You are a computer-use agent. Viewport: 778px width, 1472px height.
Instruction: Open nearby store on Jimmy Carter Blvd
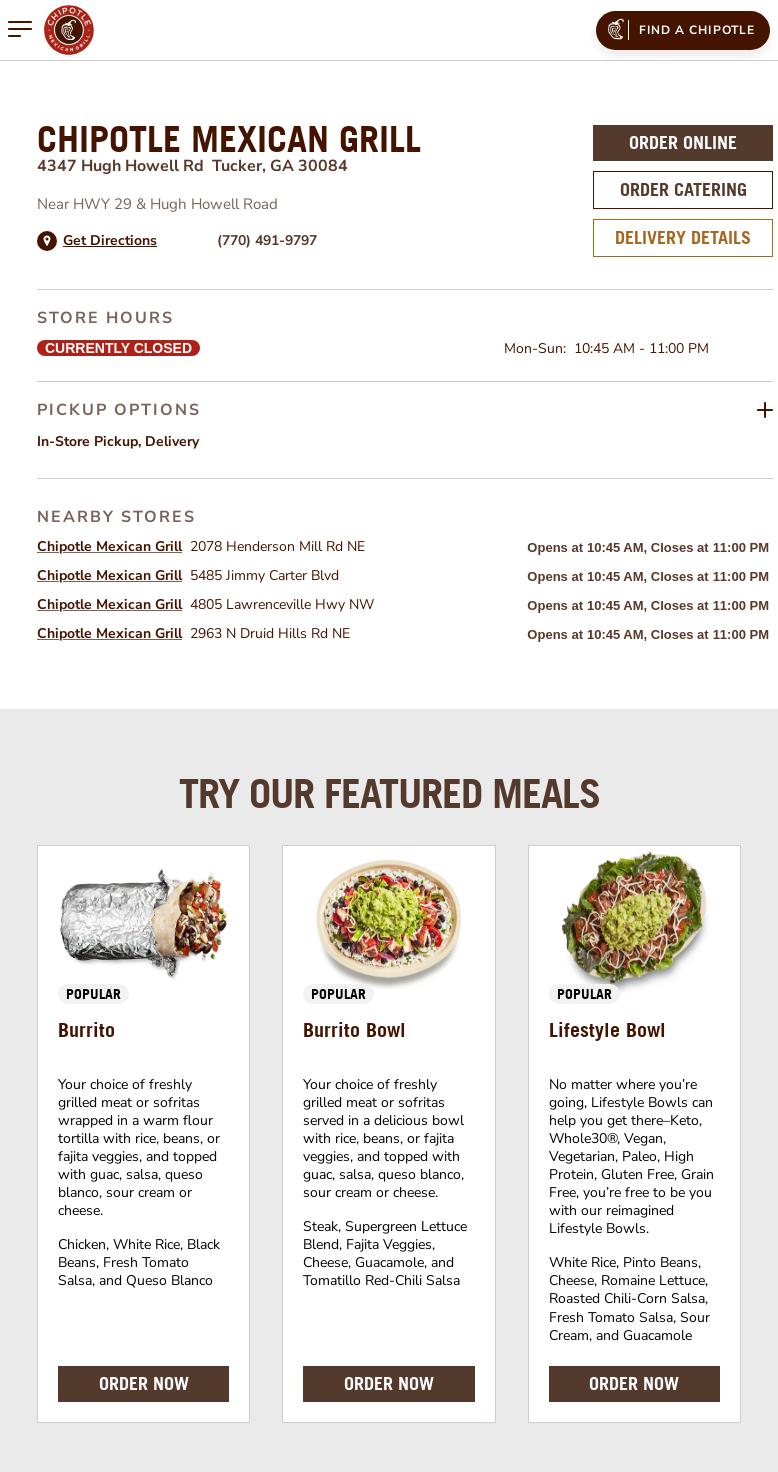110,576
